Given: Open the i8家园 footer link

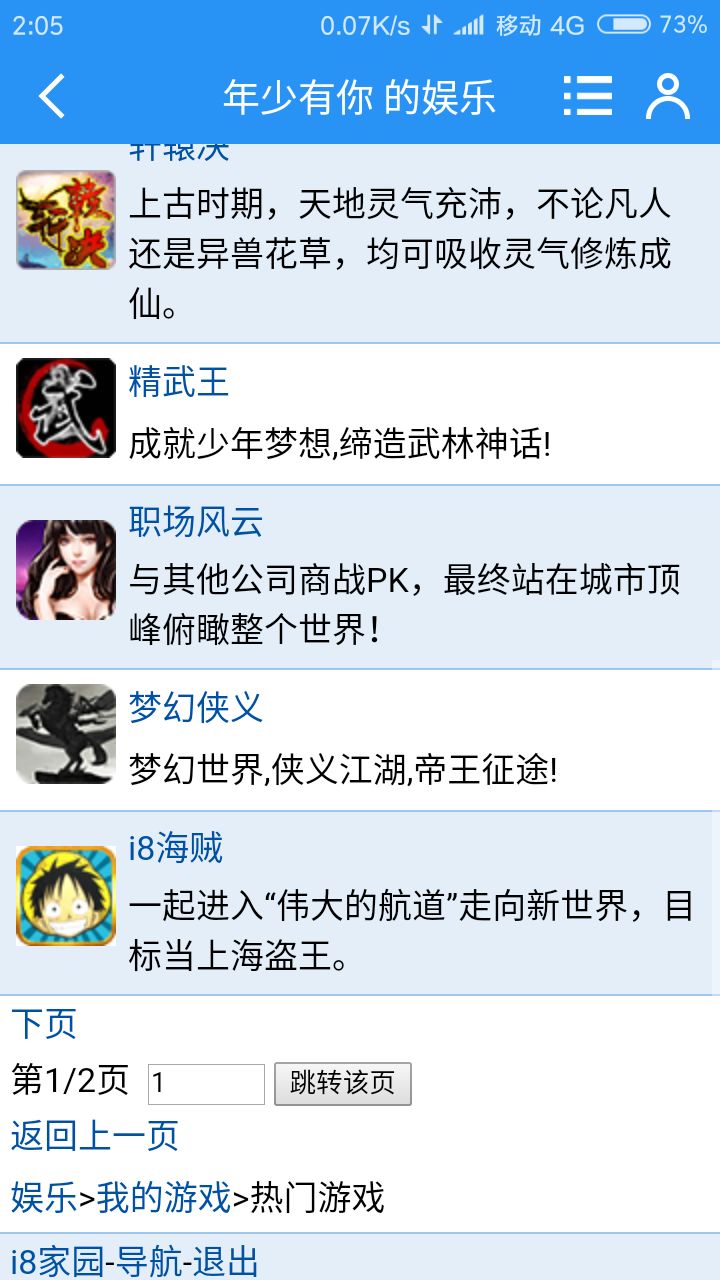Looking at the screenshot, I should 57,1261.
